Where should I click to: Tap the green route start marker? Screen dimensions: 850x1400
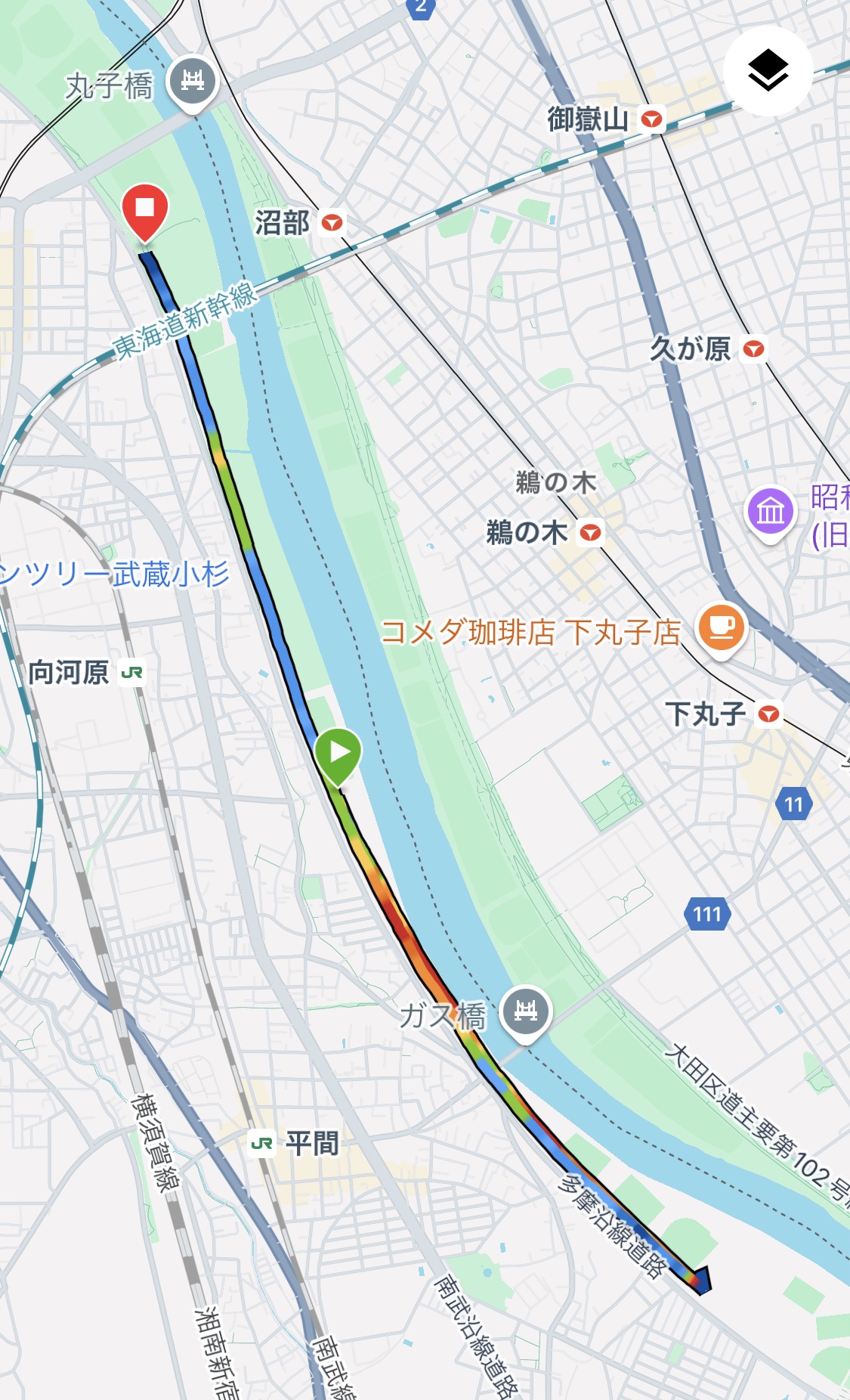[x=338, y=753]
